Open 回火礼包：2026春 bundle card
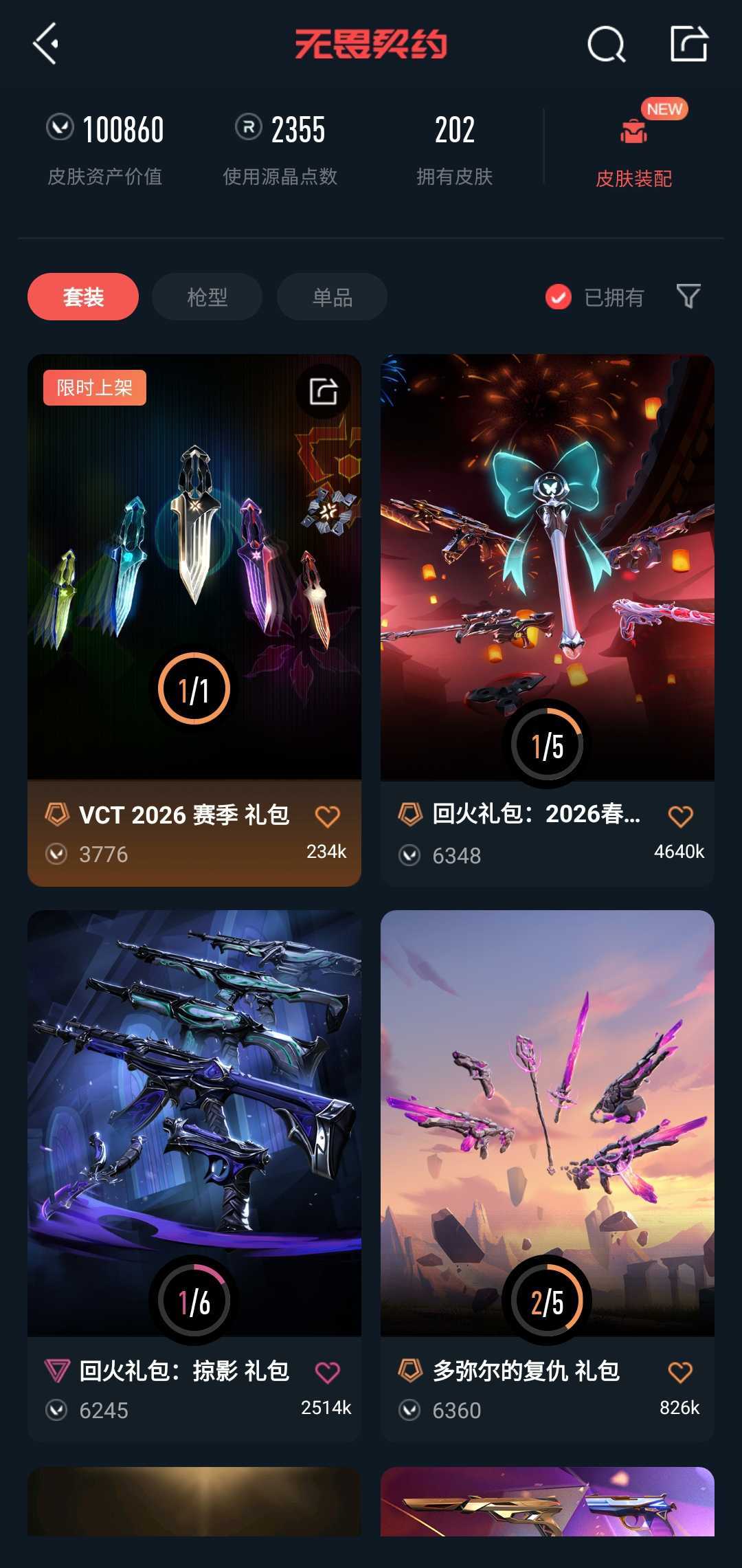Image resolution: width=742 pixels, height=1568 pixels. 548,584
